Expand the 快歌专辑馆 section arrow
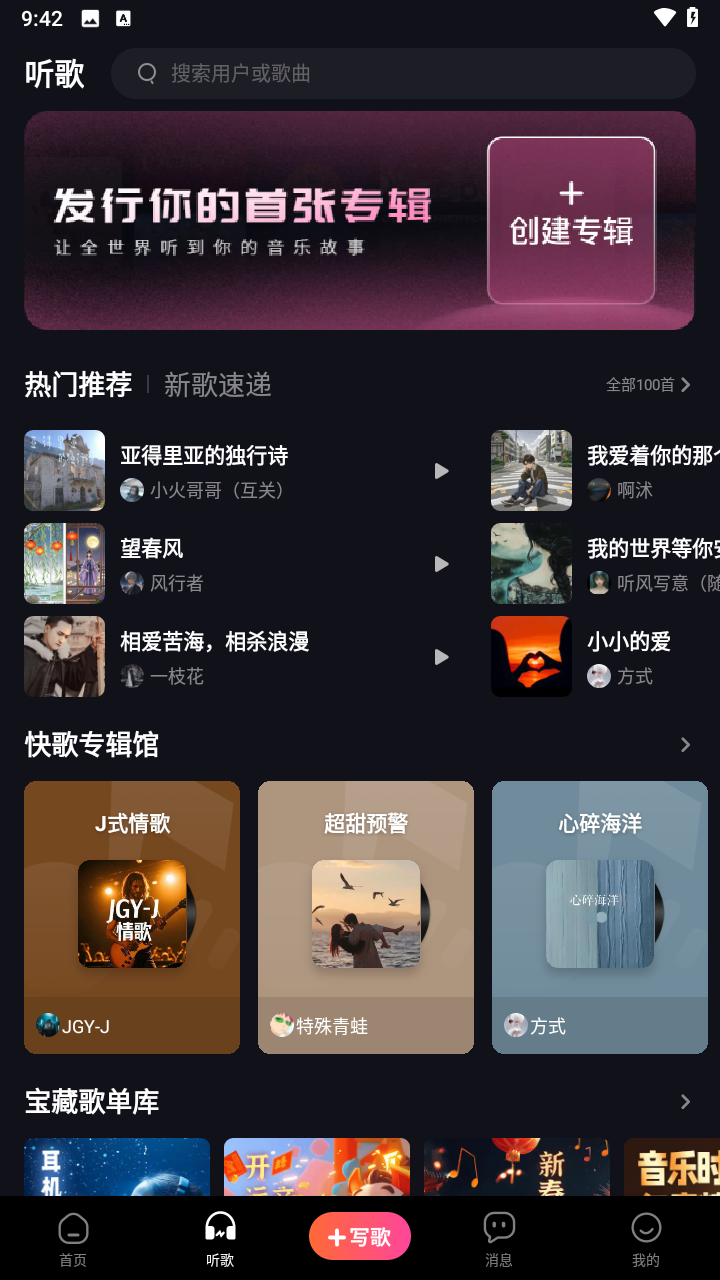The image size is (720, 1280). 685,744
